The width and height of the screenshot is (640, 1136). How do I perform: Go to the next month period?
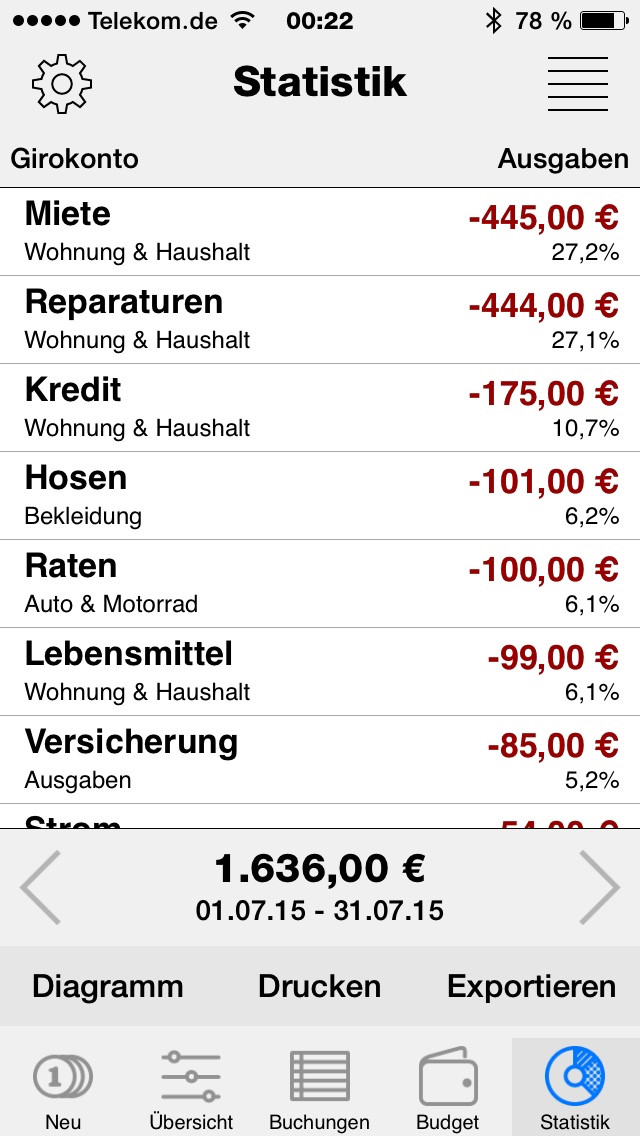[599, 887]
